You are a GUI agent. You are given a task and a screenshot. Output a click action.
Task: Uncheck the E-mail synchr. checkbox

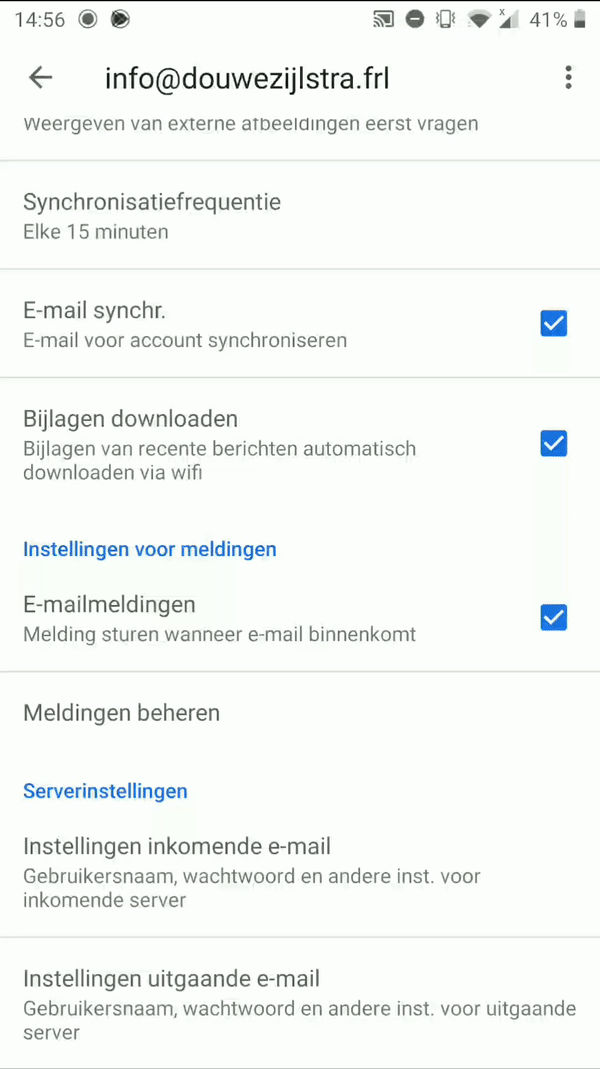[x=554, y=323]
